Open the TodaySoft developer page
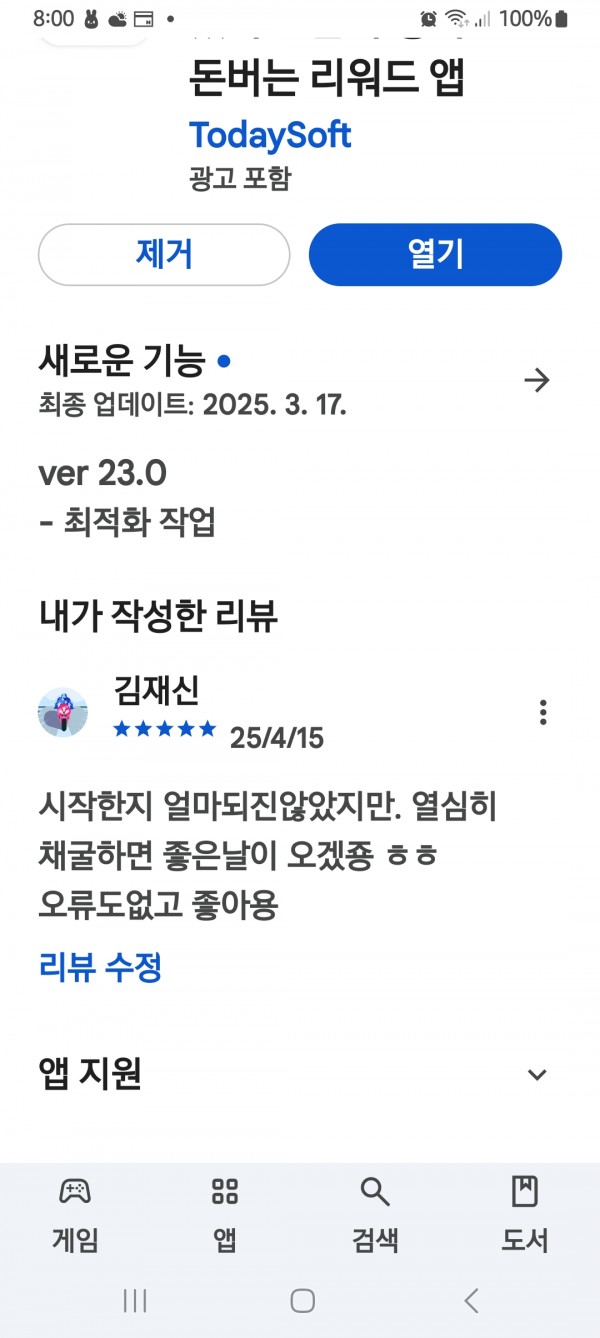The height and width of the screenshot is (1338, 600). click(x=270, y=135)
